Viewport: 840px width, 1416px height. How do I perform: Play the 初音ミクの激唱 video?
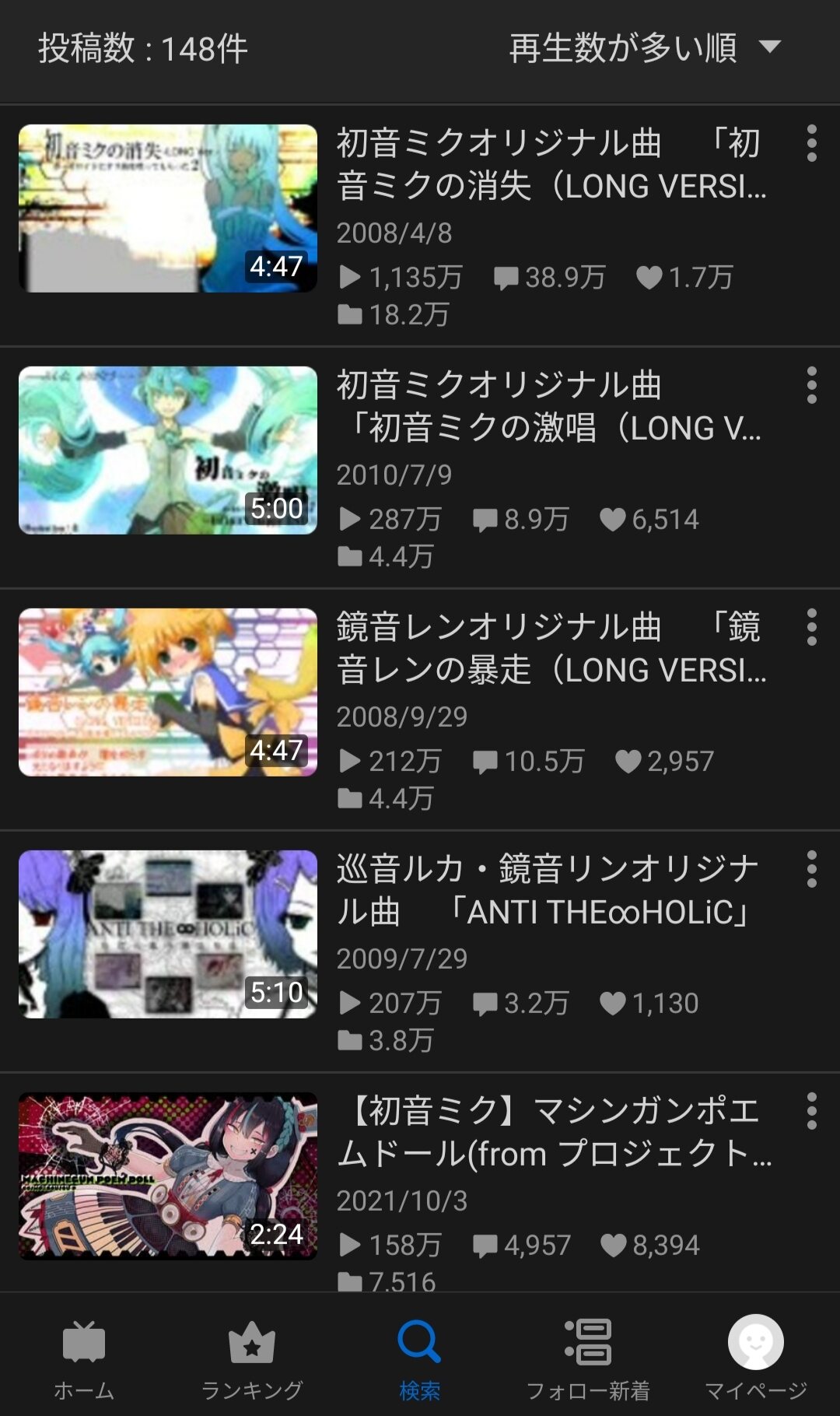(168, 450)
